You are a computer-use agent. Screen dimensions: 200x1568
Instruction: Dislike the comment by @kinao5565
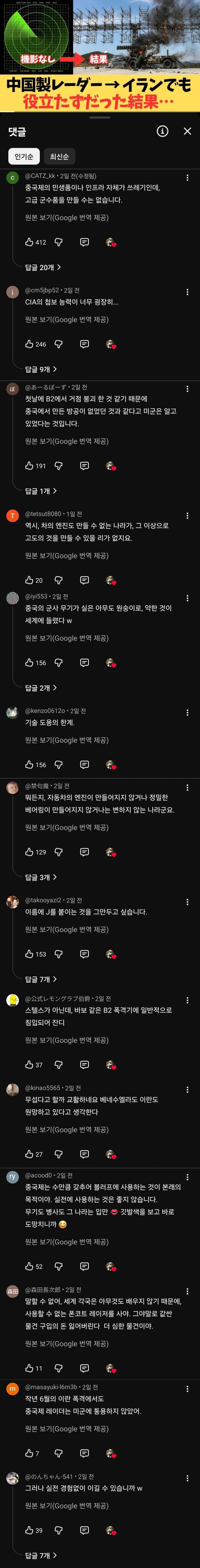click(59, 1154)
